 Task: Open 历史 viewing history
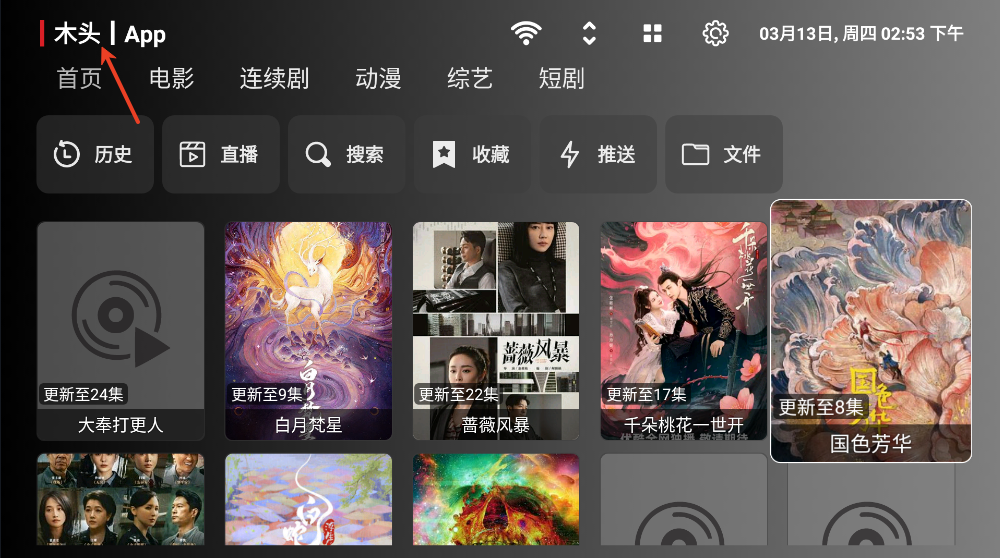click(94, 155)
